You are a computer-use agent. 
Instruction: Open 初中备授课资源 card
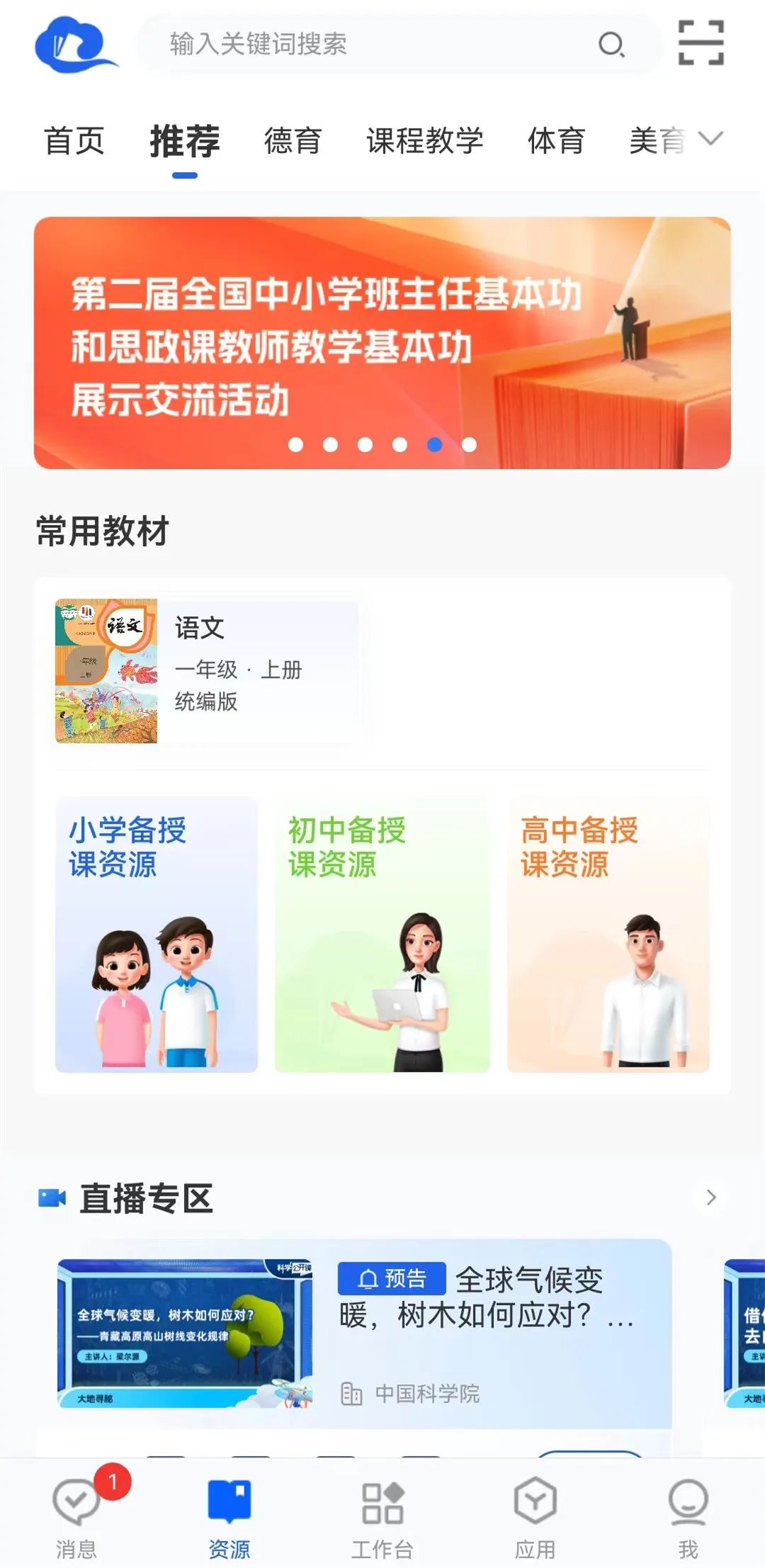click(x=382, y=934)
